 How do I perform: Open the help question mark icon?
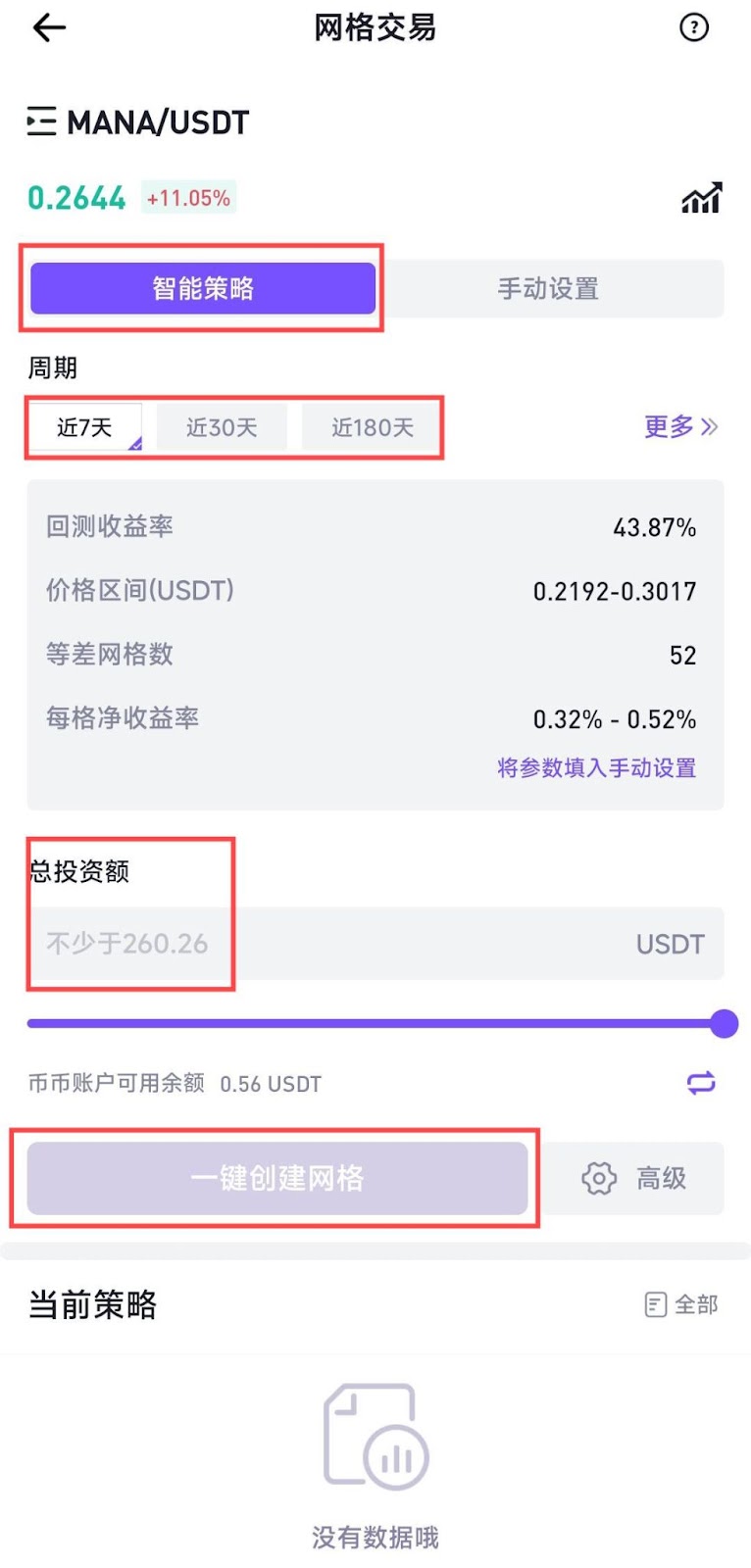pos(694,27)
